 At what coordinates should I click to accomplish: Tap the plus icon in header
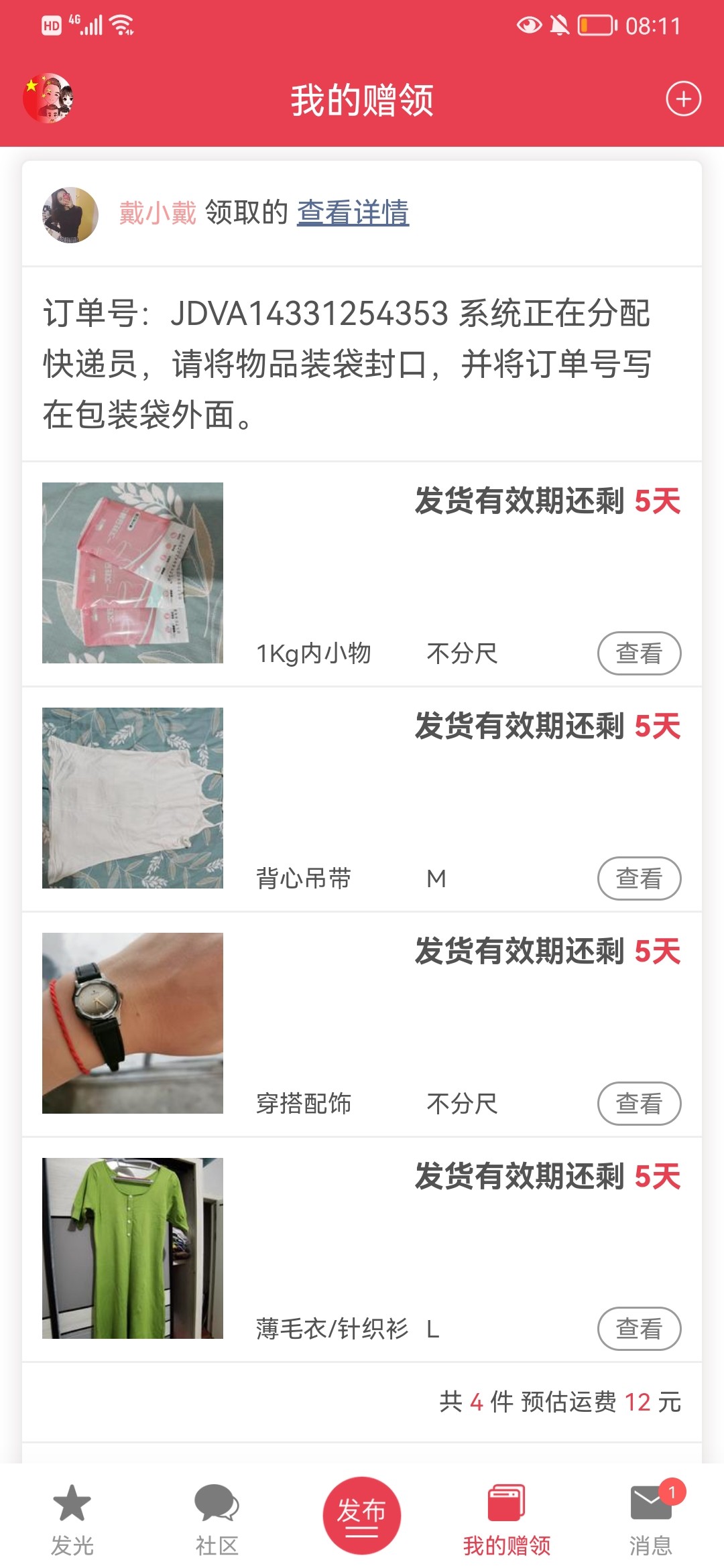[683, 99]
